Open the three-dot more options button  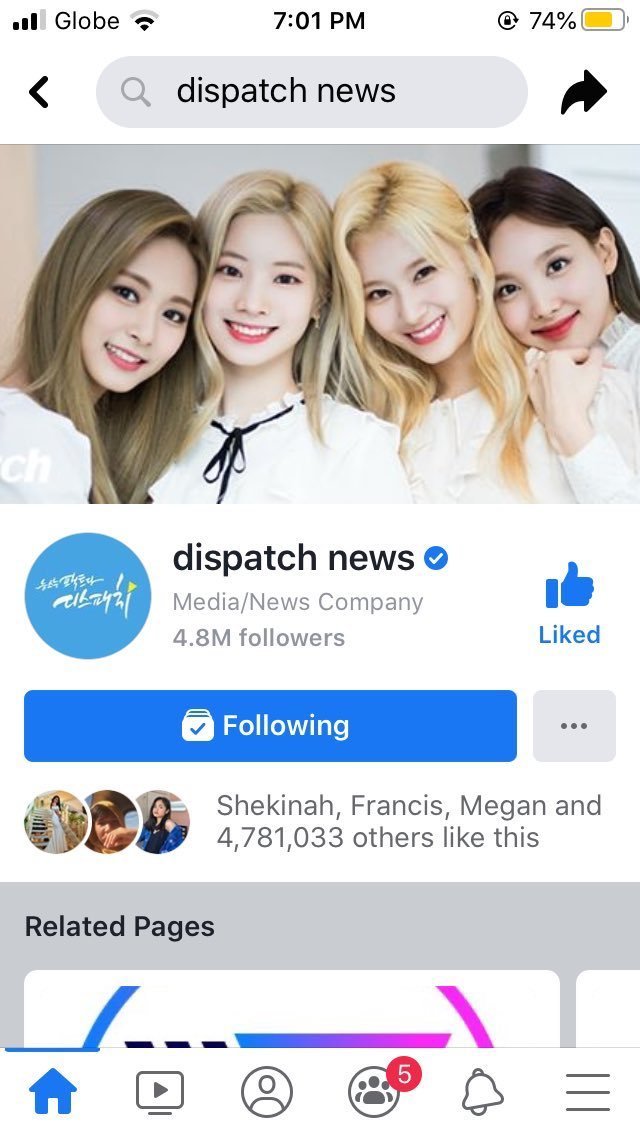point(574,726)
